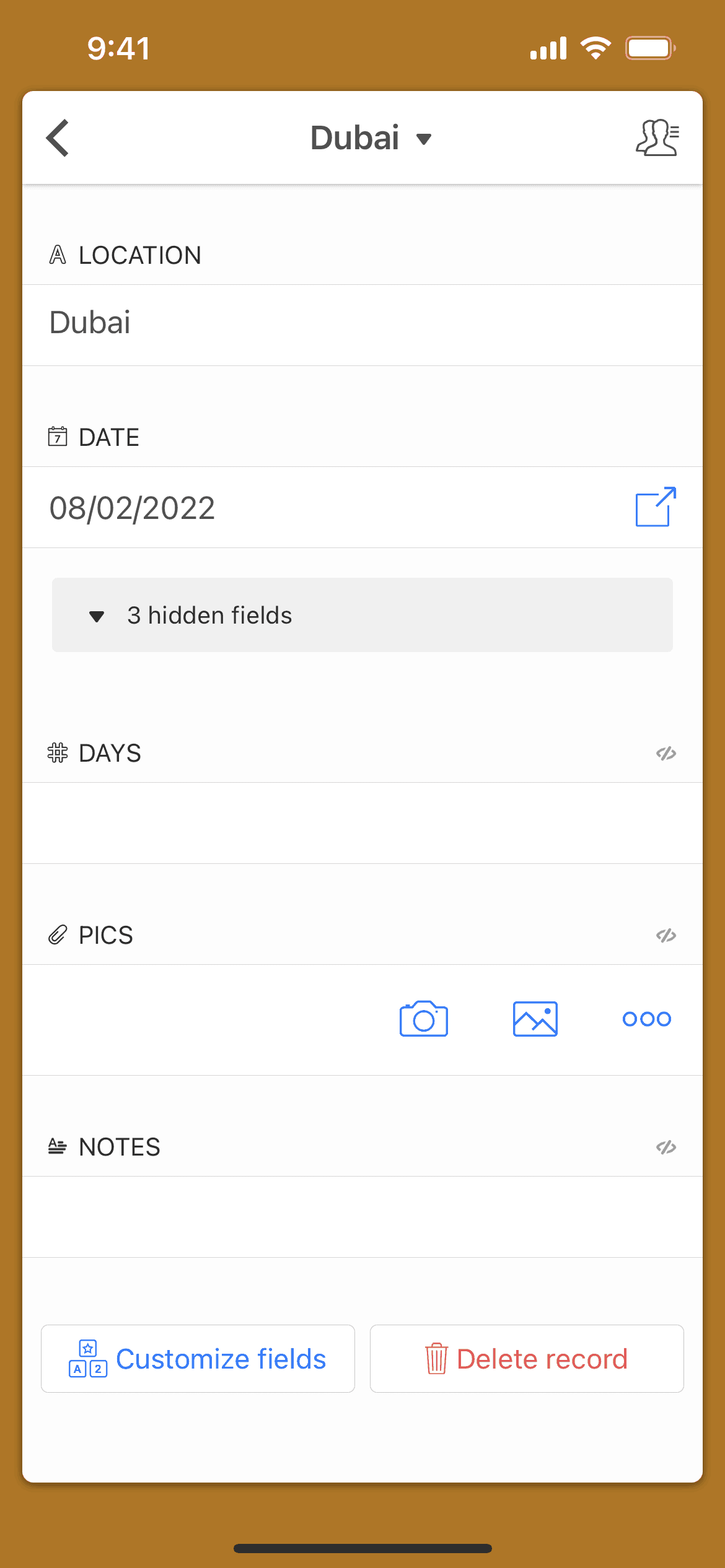The image size is (725, 1568).
Task: Attach an image from the photo library
Action: pos(535,1019)
